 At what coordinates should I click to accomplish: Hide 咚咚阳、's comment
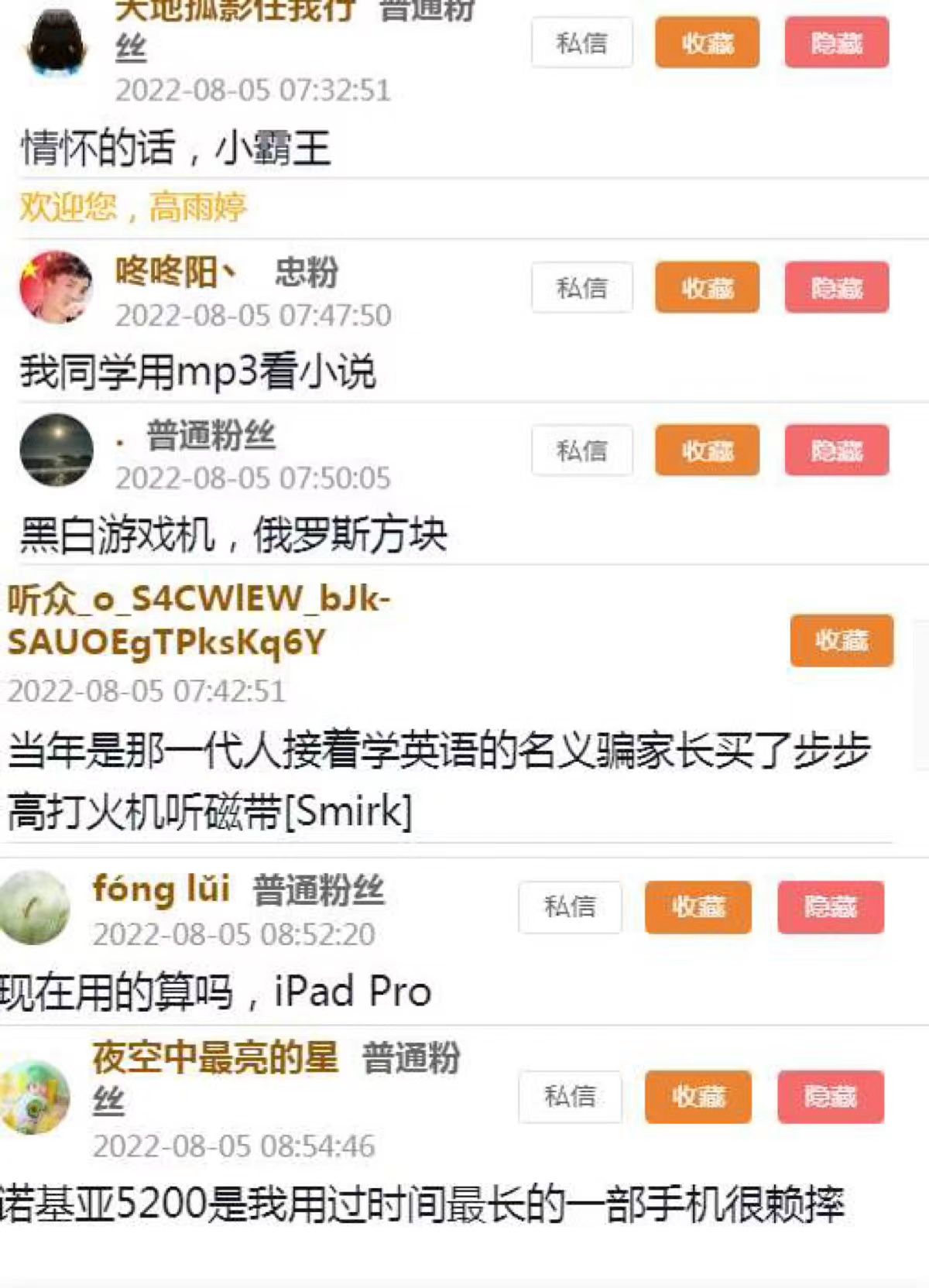[x=836, y=288]
